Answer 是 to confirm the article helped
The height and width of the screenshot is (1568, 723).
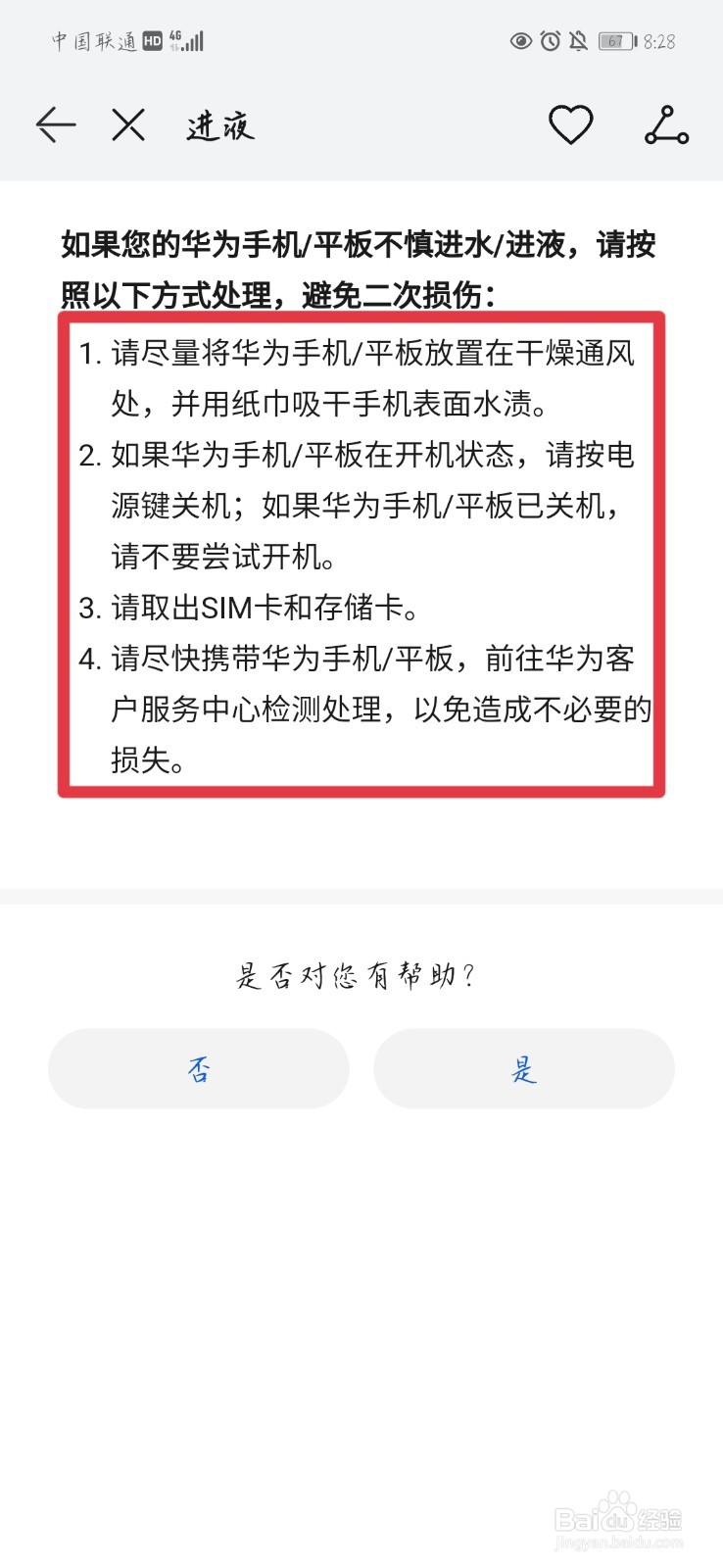coord(524,1069)
